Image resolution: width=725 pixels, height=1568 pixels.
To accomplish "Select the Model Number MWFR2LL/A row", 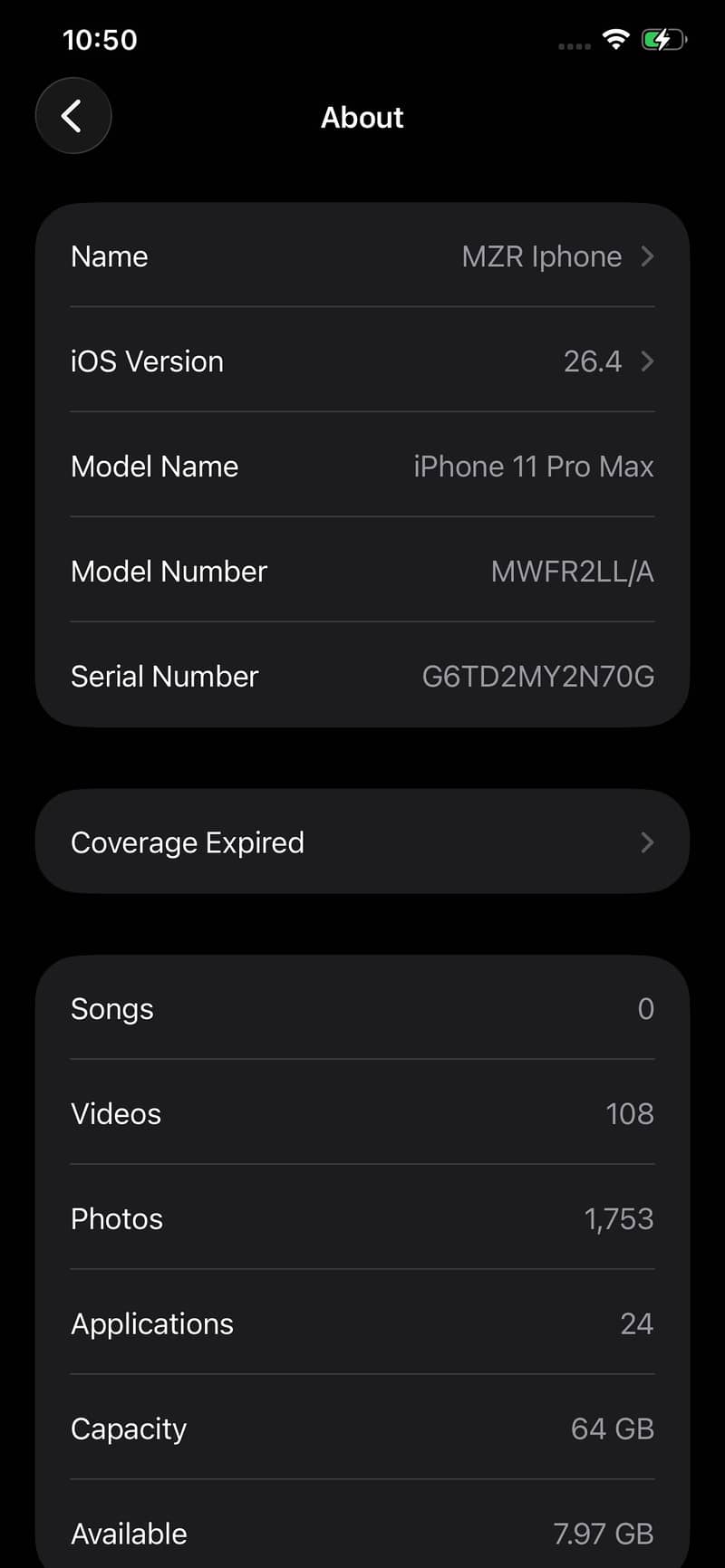I will [362, 572].
